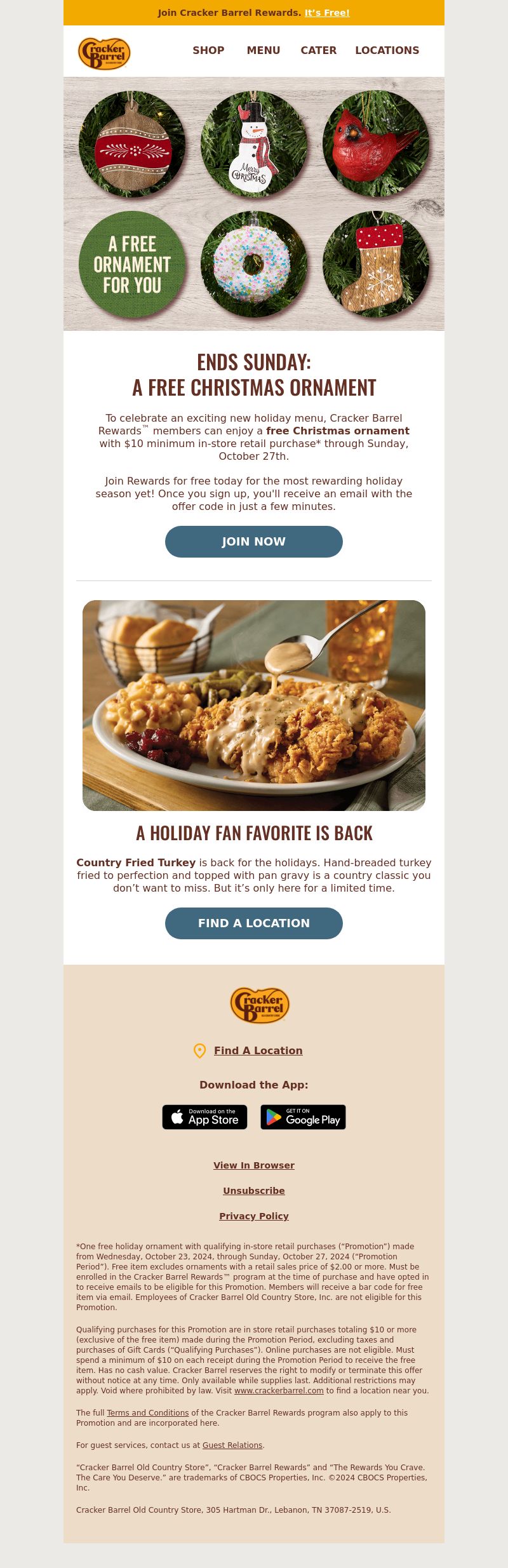Open View In Browser link

[x=254, y=1165]
